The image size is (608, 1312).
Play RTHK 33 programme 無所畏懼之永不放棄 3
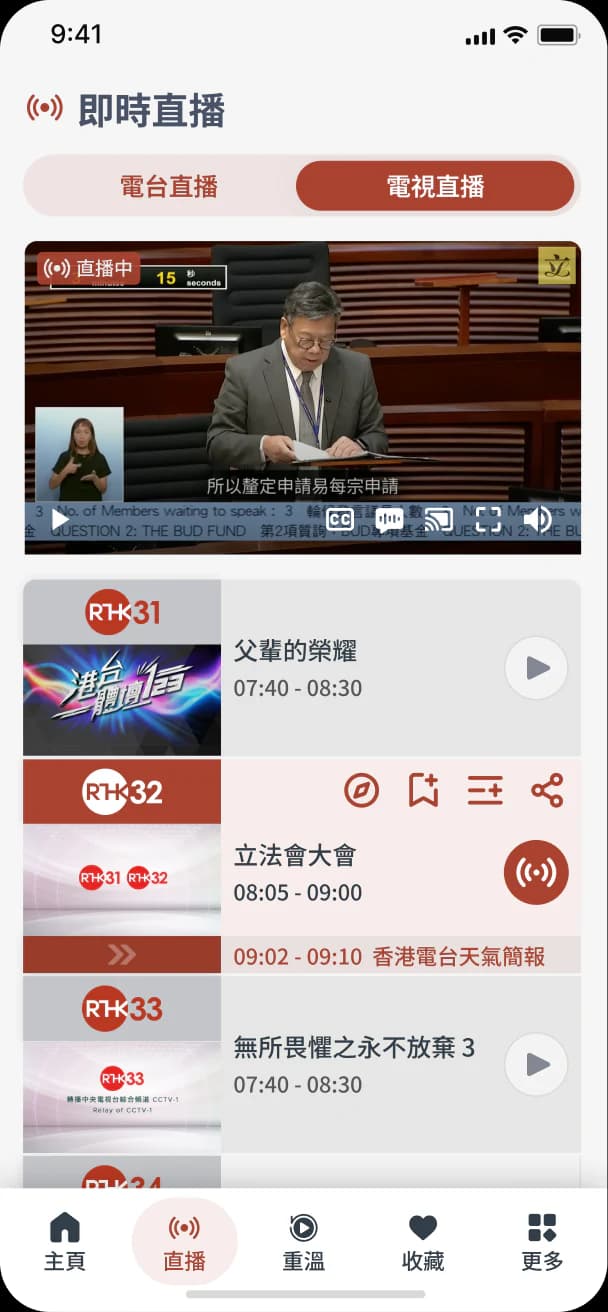pos(536,1064)
